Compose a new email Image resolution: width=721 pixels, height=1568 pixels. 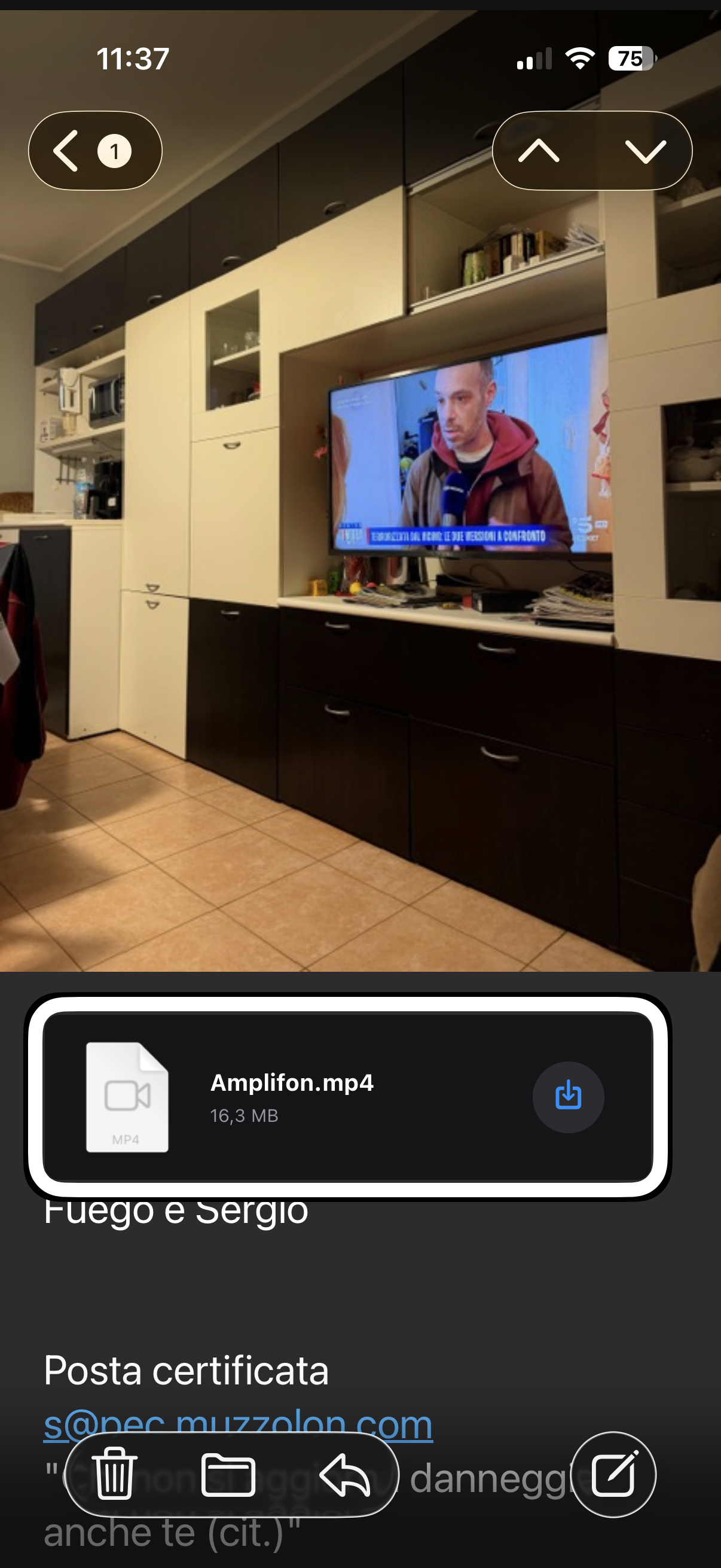pyautogui.click(x=613, y=1474)
